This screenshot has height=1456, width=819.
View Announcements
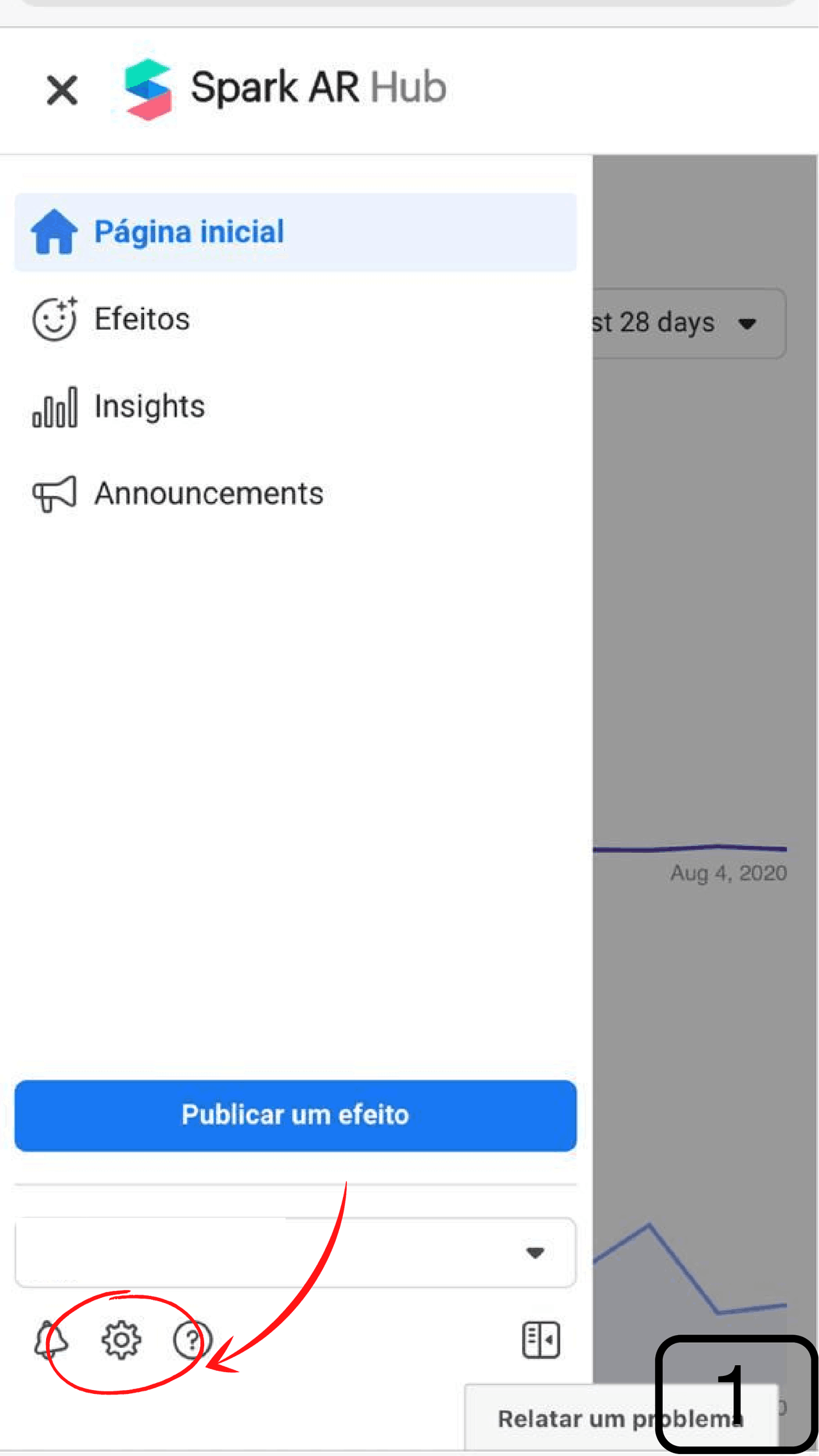point(296,493)
